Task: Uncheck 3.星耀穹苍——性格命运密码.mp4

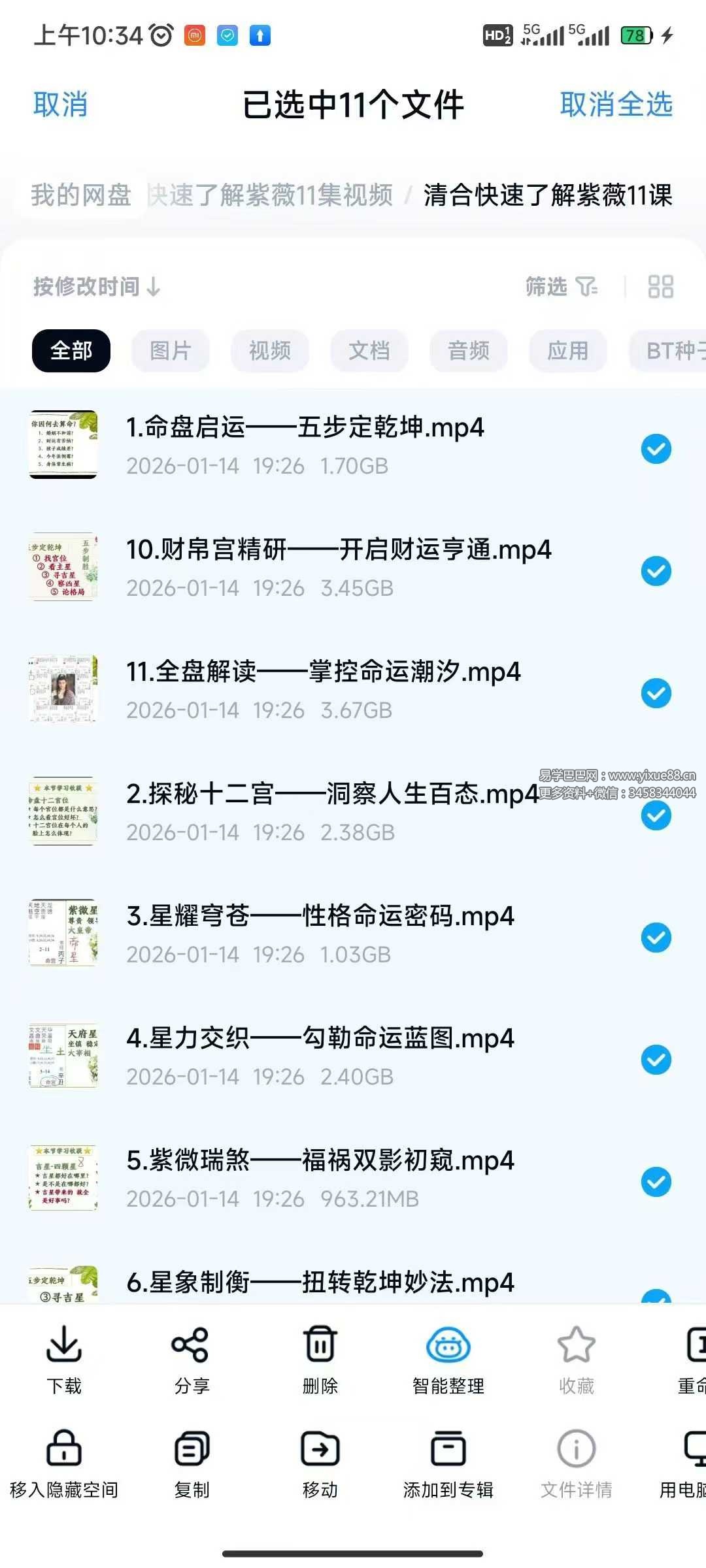Action: [656, 938]
